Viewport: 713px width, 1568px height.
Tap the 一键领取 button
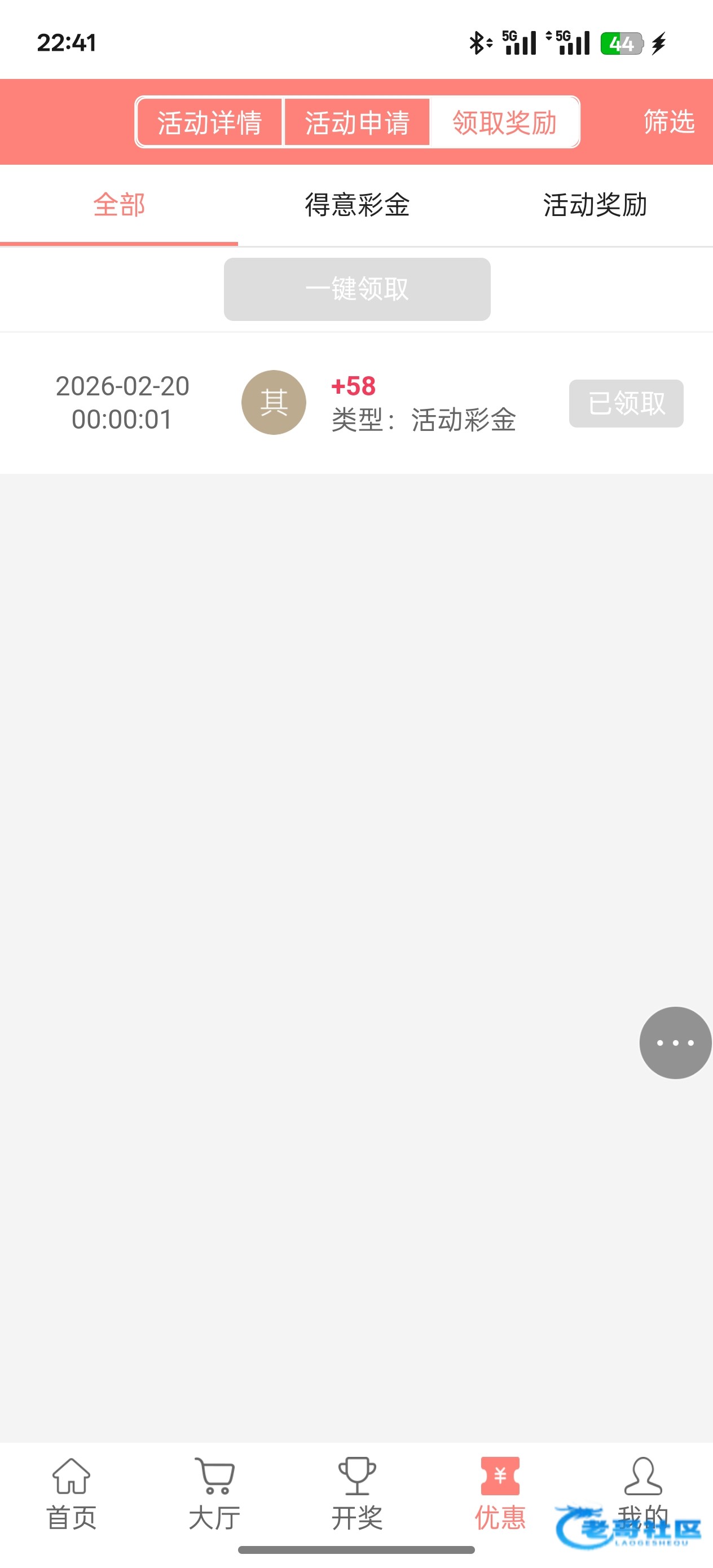coord(357,289)
